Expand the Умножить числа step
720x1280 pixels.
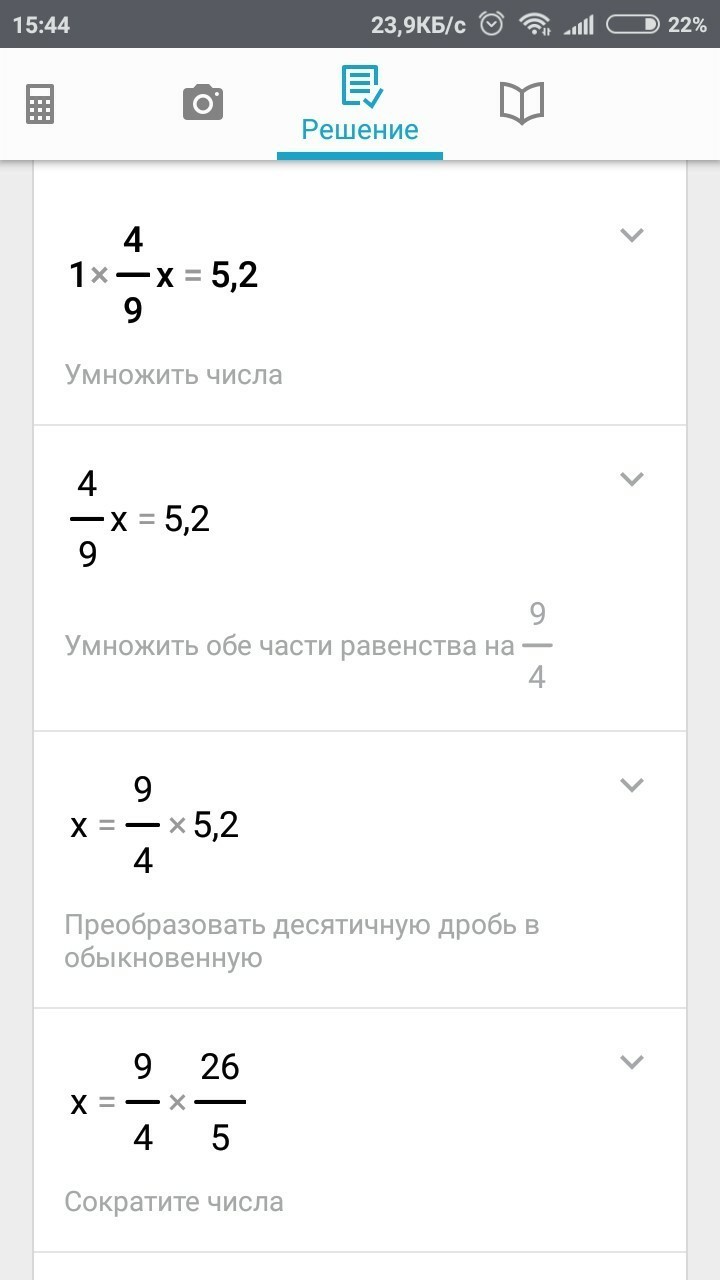click(631, 235)
